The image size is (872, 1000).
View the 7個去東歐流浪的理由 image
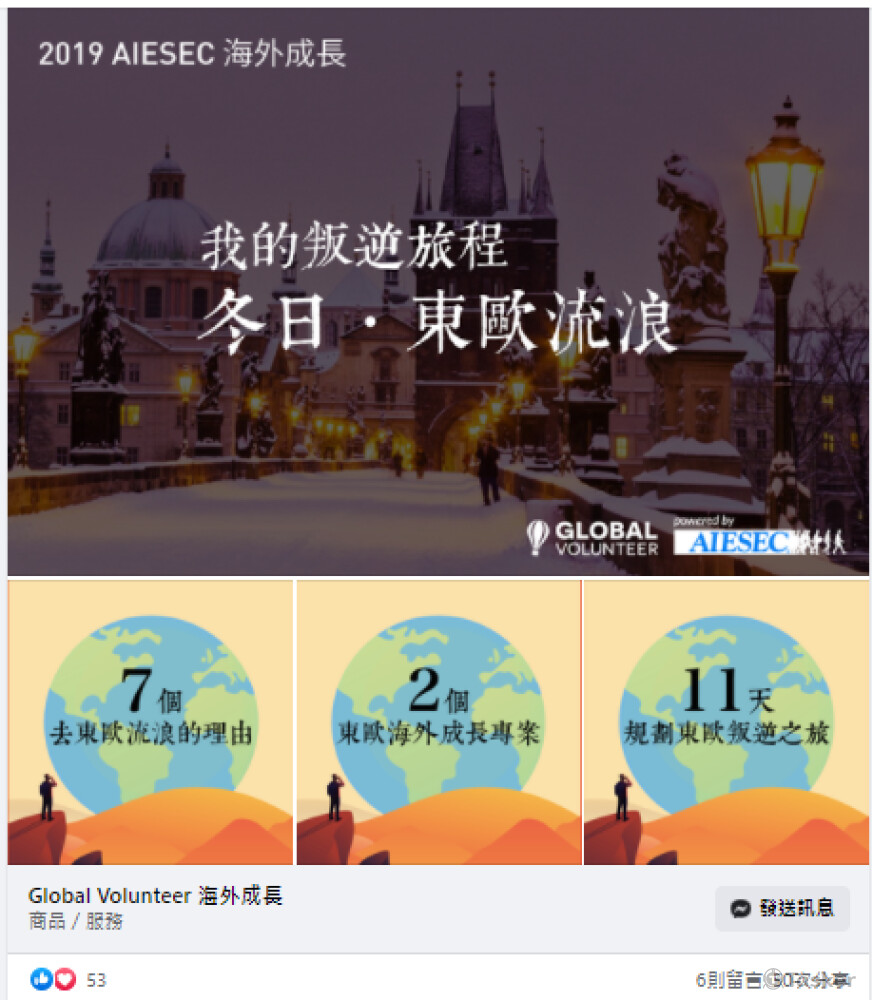click(x=150, y=722)
